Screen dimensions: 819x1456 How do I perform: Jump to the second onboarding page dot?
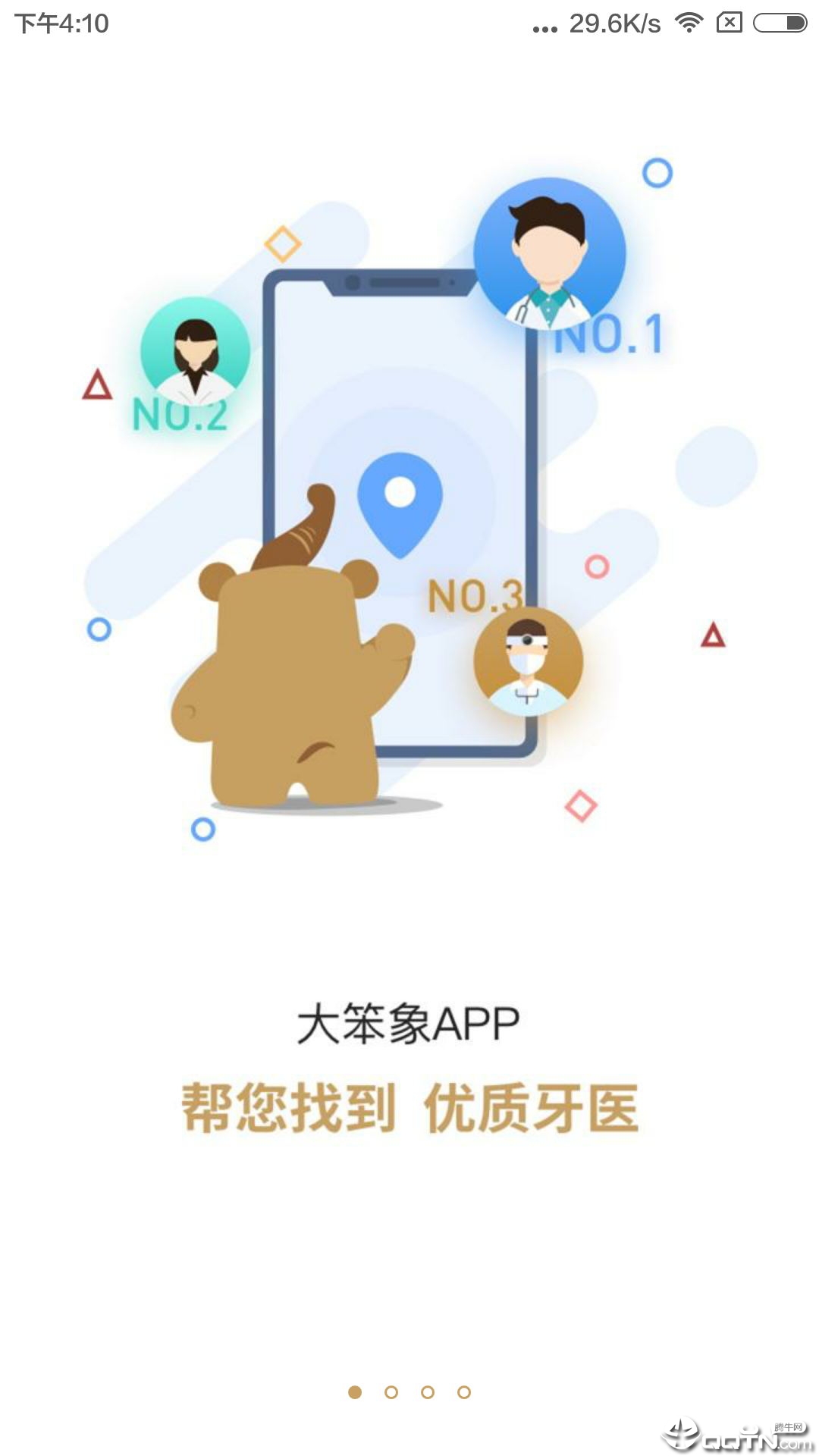tap(391, 1392)
